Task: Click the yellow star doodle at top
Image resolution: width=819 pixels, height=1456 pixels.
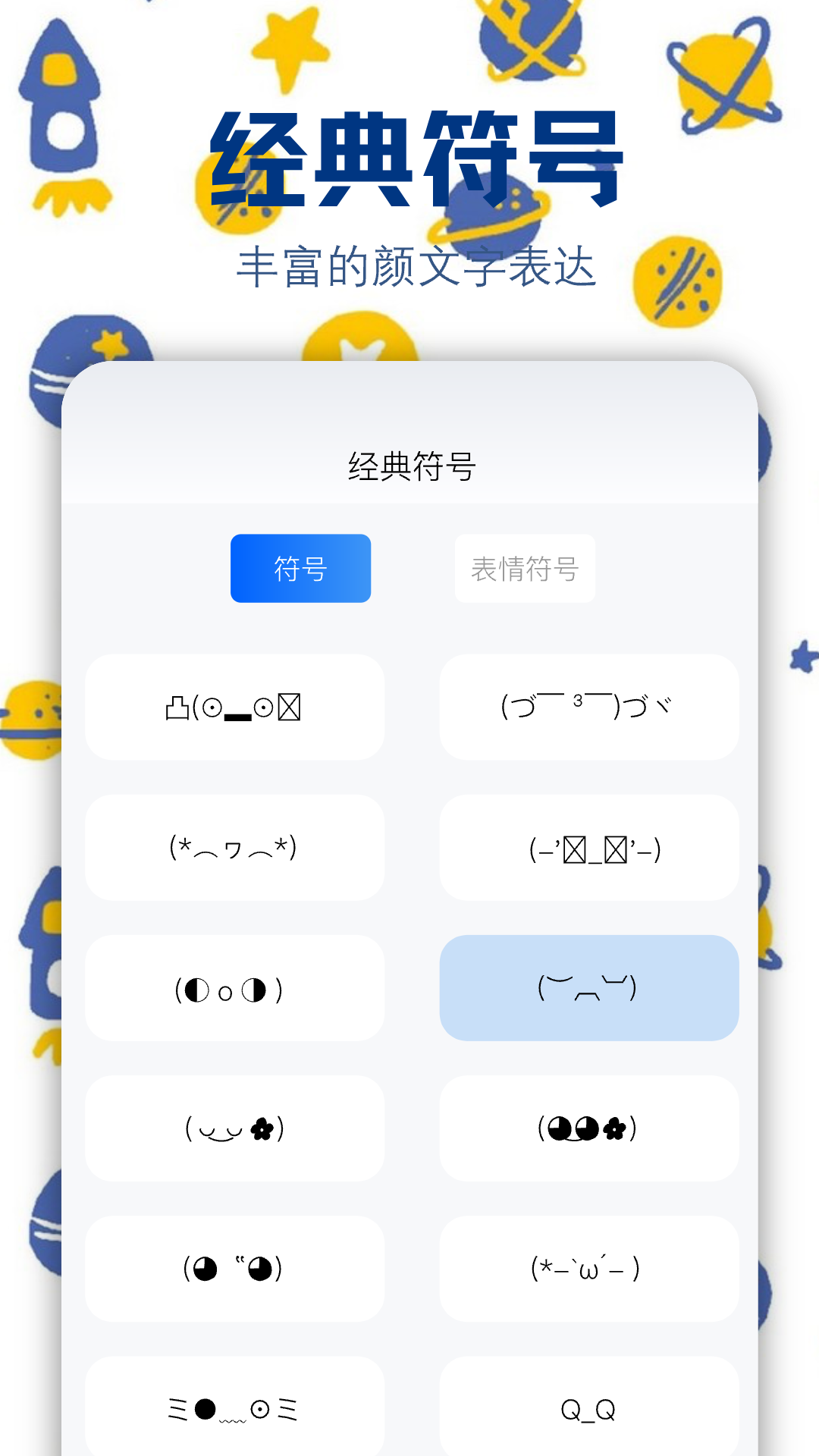Action: [284, 49]
